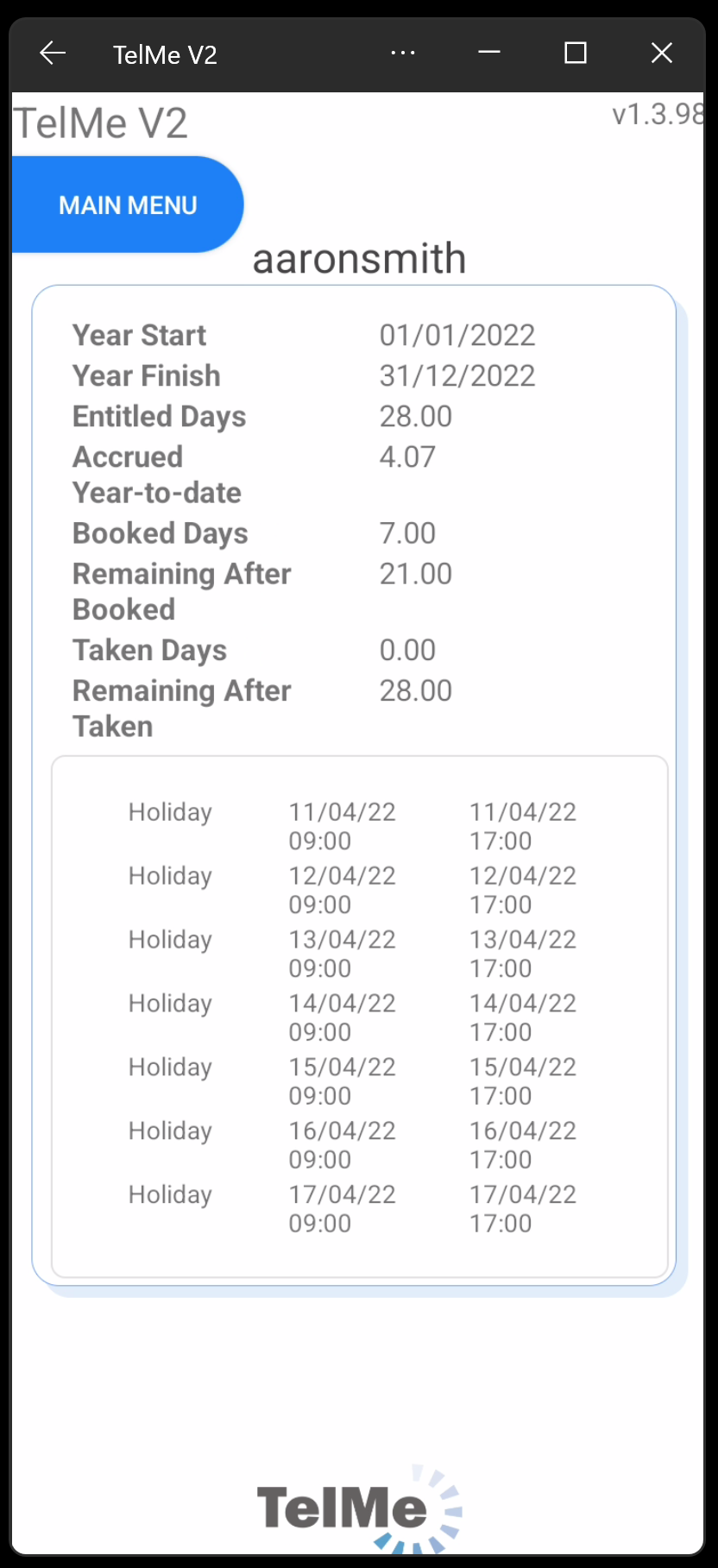Click the Year Start date value
The height and width of the screenshot is (1568, 718).
(x=457, y=335)
